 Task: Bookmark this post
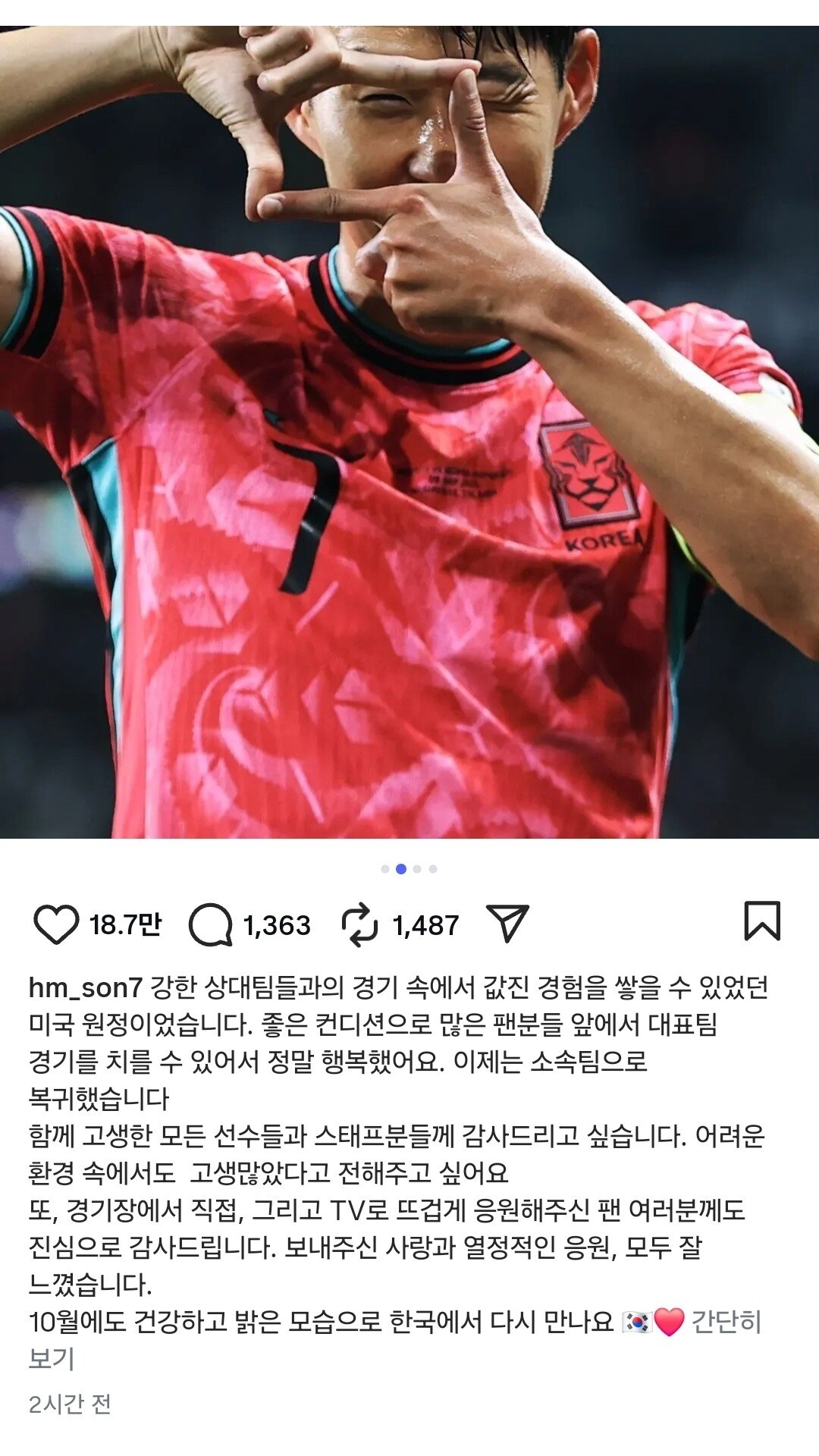(761, 921)
